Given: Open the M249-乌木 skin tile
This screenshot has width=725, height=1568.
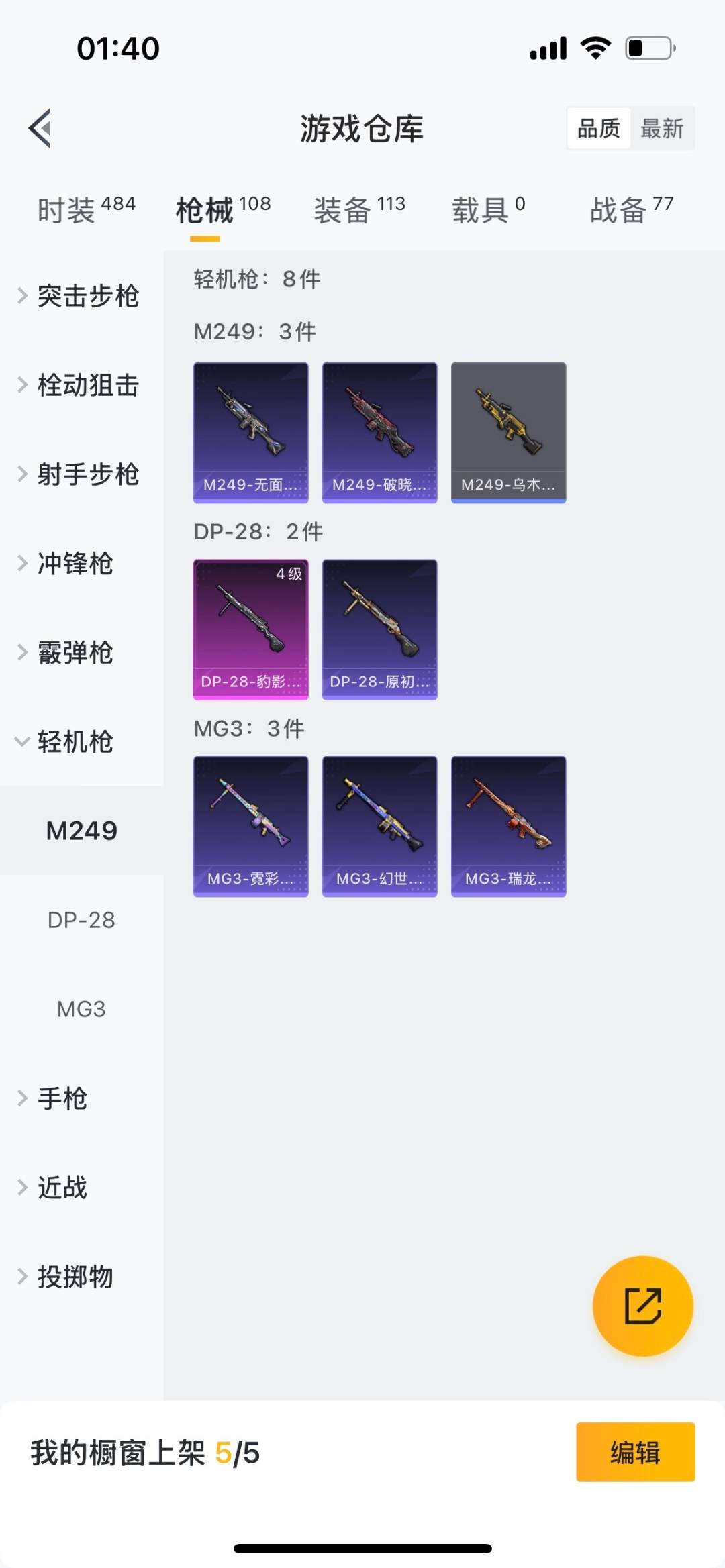Looking at the screenshot, I should click(x=508, y=432).
